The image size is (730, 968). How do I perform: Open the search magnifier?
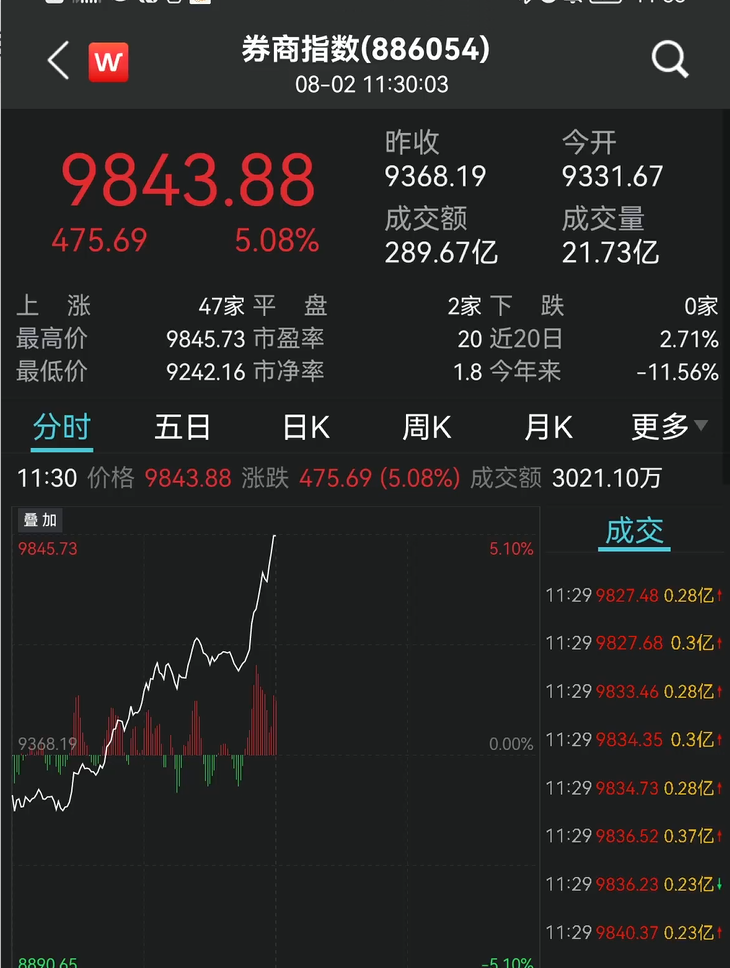click(x=668, y=61)
